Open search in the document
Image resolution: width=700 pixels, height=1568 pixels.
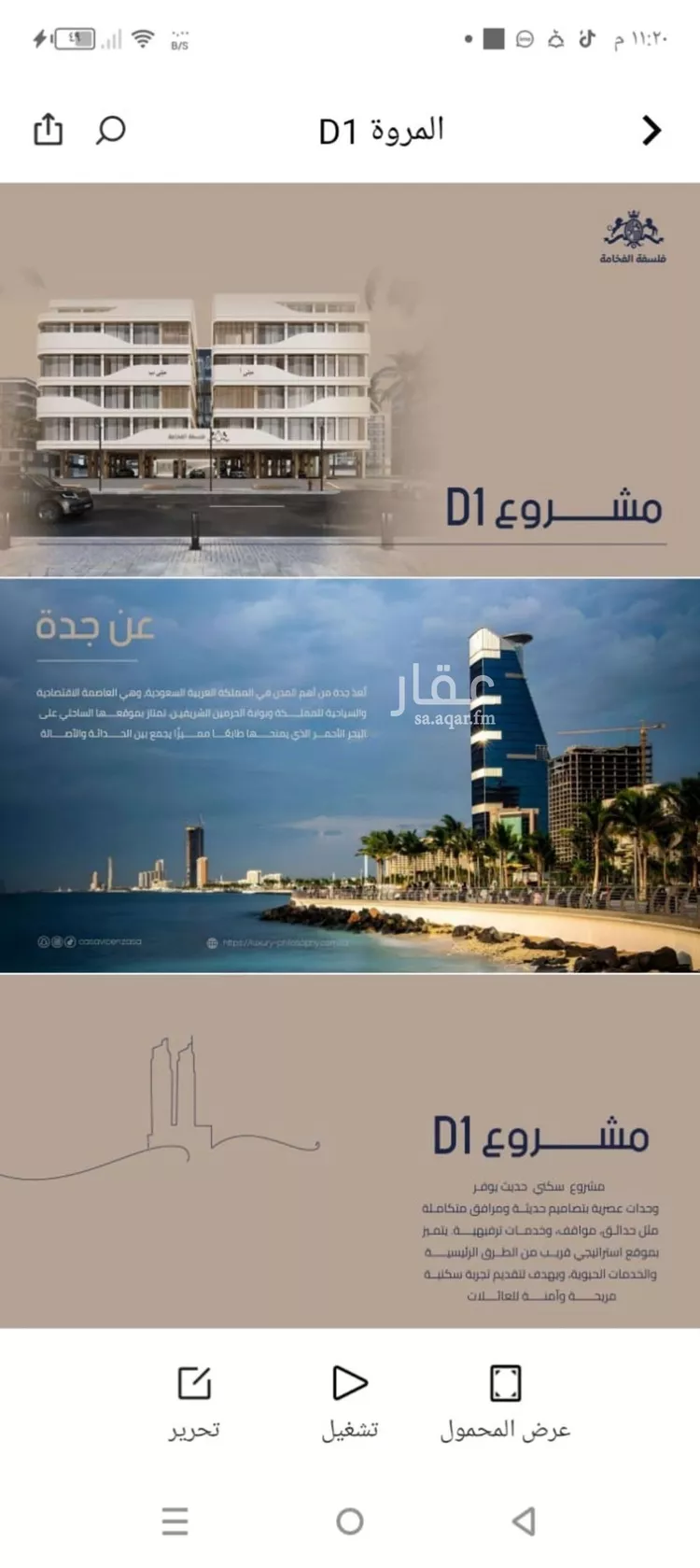110,129
